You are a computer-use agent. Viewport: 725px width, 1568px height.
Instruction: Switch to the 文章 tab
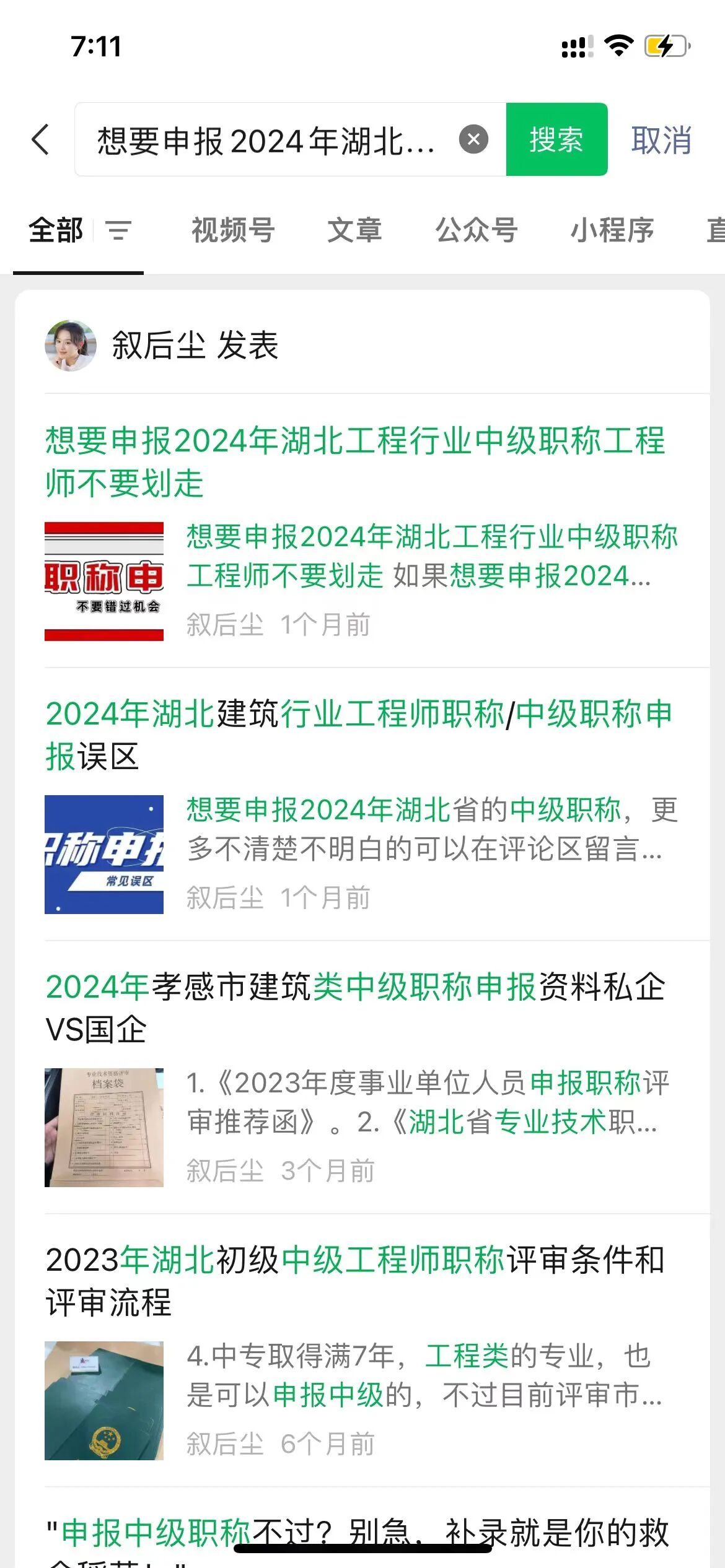tap(354, 230)
